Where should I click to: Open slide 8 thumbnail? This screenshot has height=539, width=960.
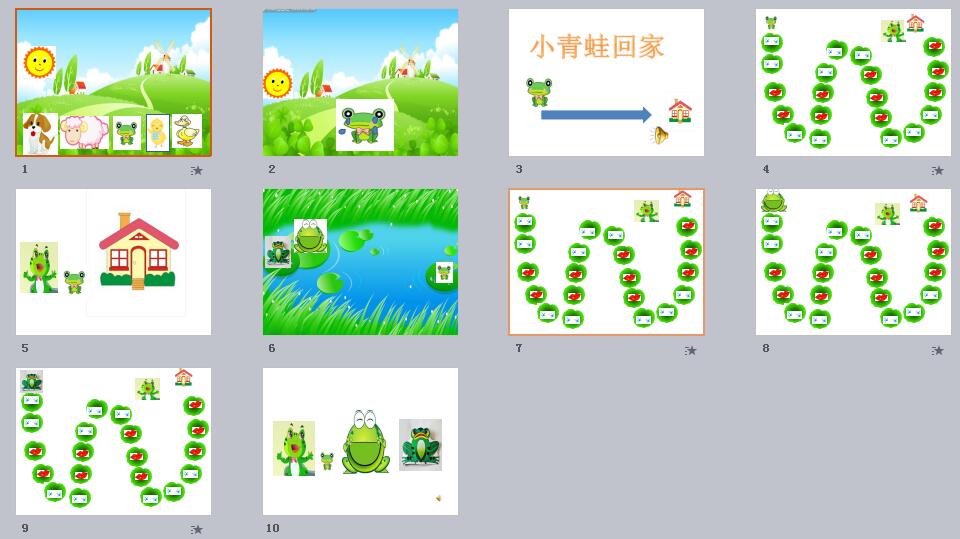click(x=853, y=261)
